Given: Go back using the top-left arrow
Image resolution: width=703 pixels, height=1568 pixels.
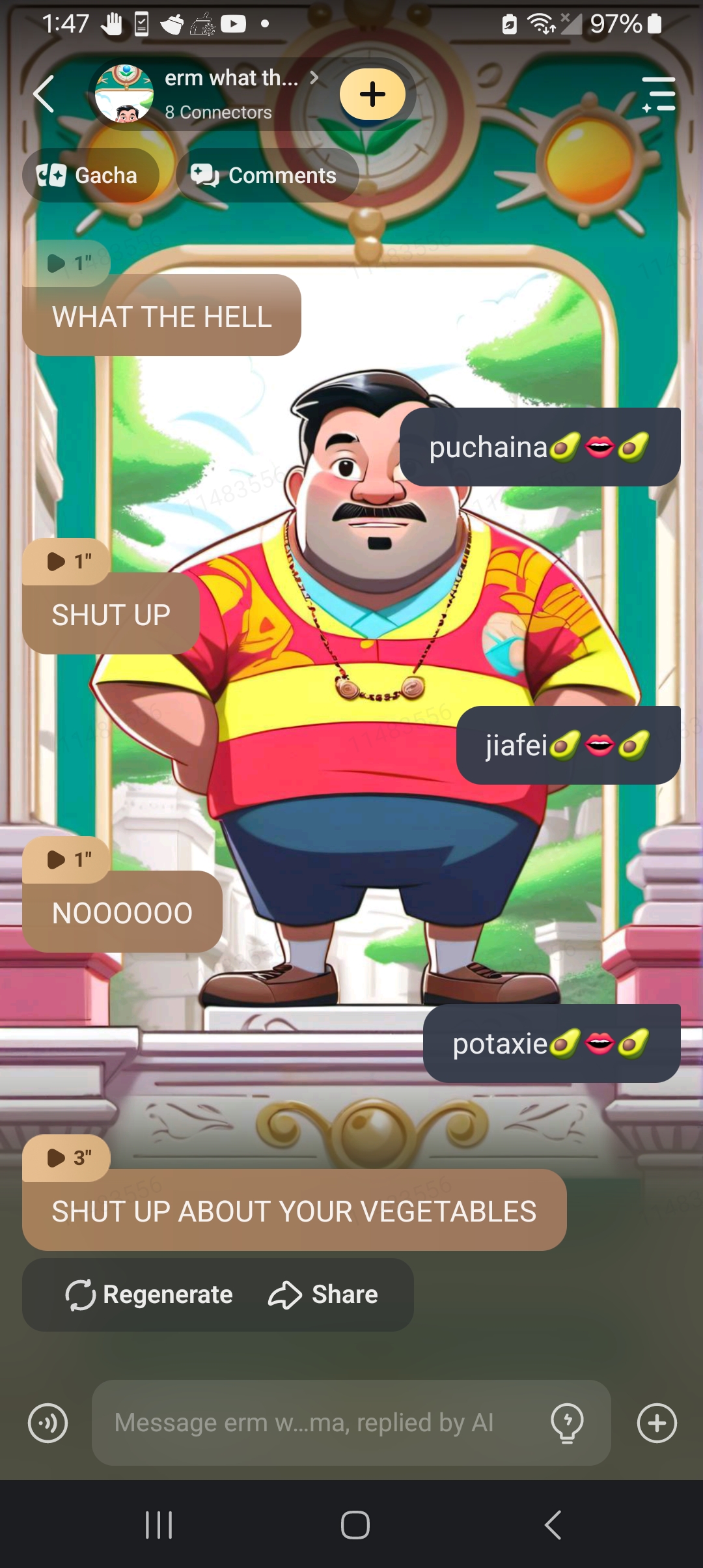Looking at the screenshot, I should (x=44, y=94).
